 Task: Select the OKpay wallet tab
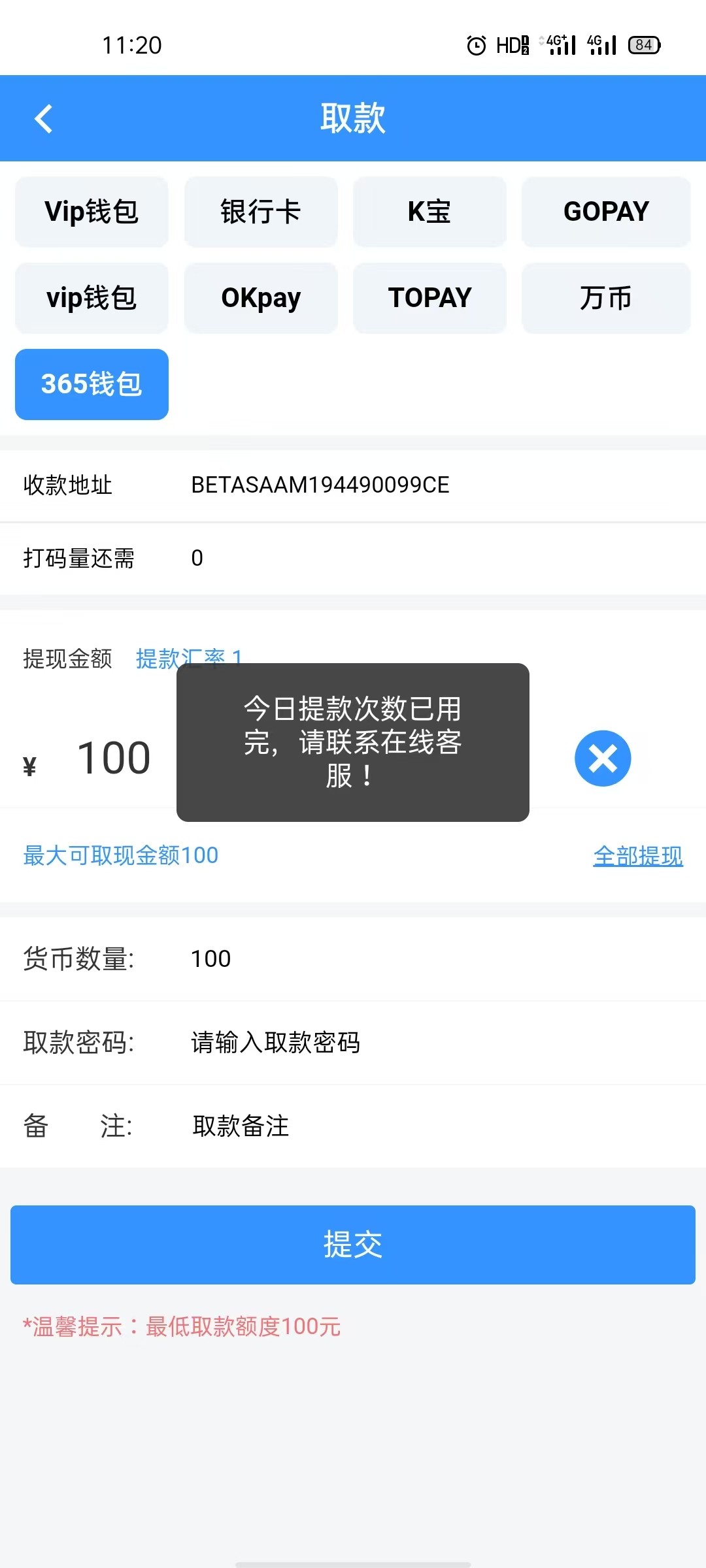point(261,298)
